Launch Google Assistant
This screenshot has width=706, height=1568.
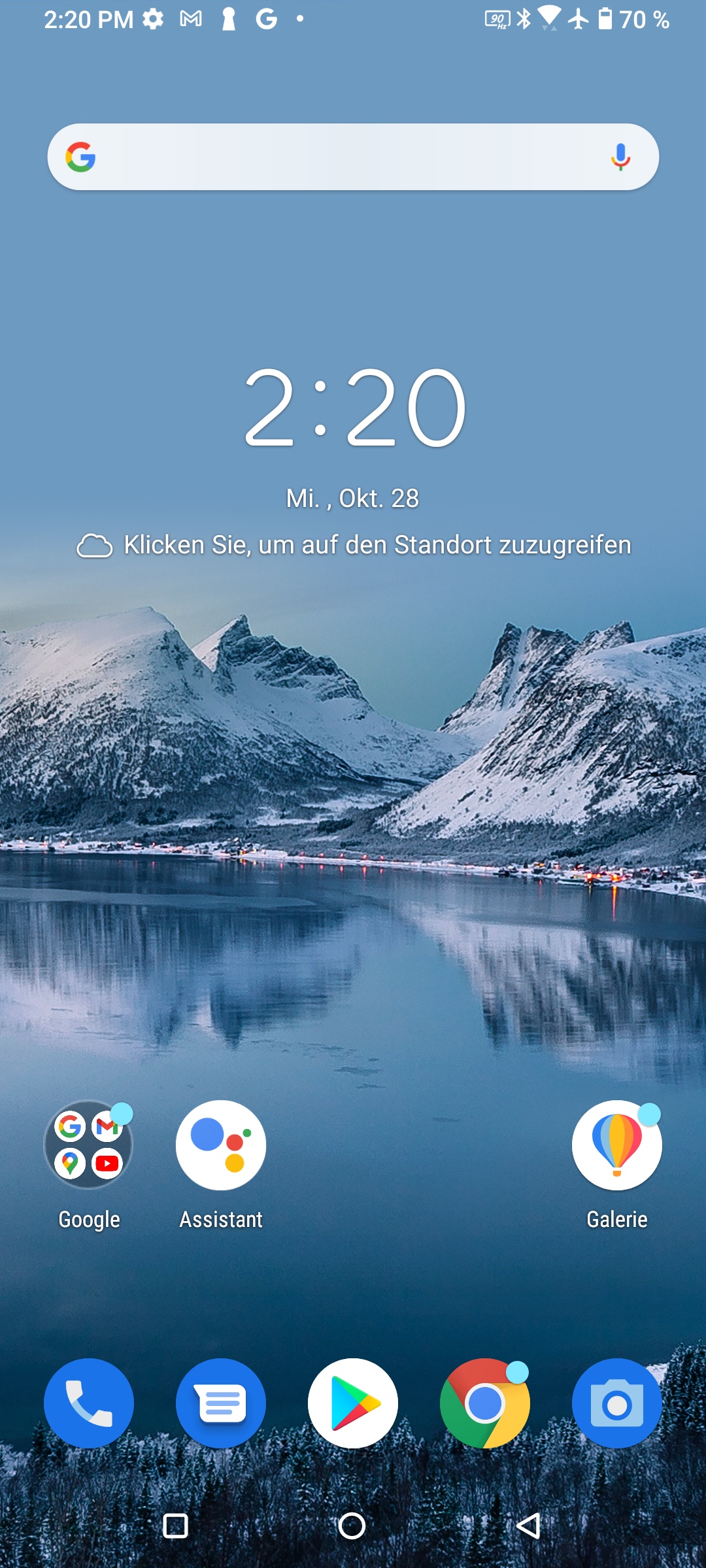(x=221, y=1145)
